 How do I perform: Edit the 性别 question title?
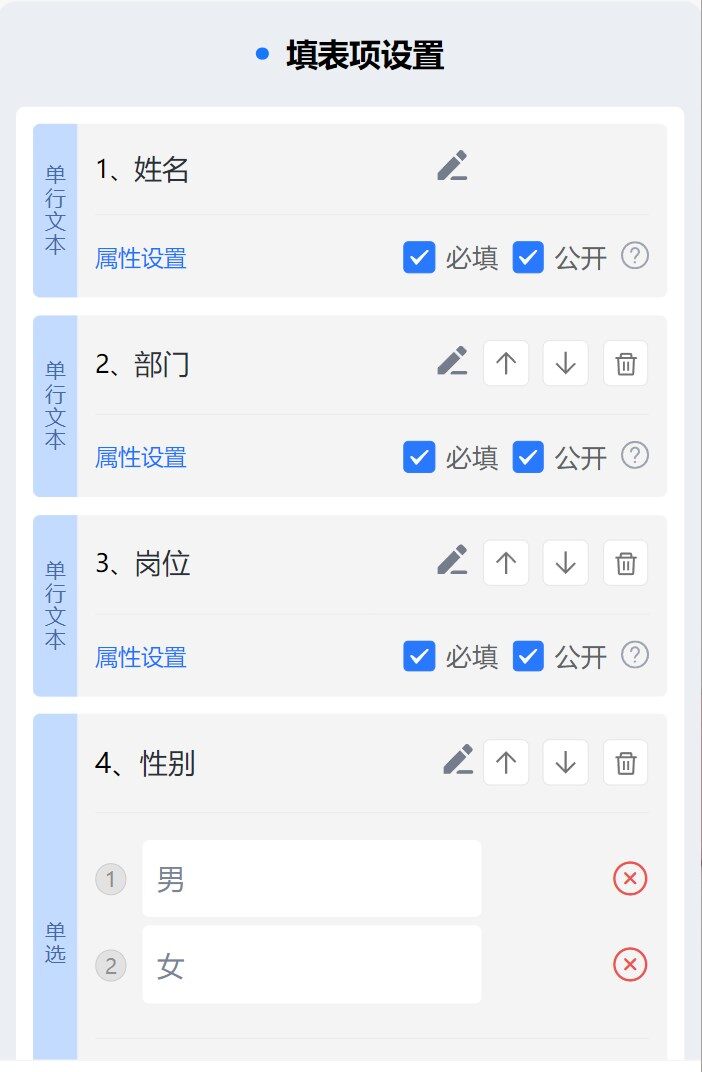457,762
